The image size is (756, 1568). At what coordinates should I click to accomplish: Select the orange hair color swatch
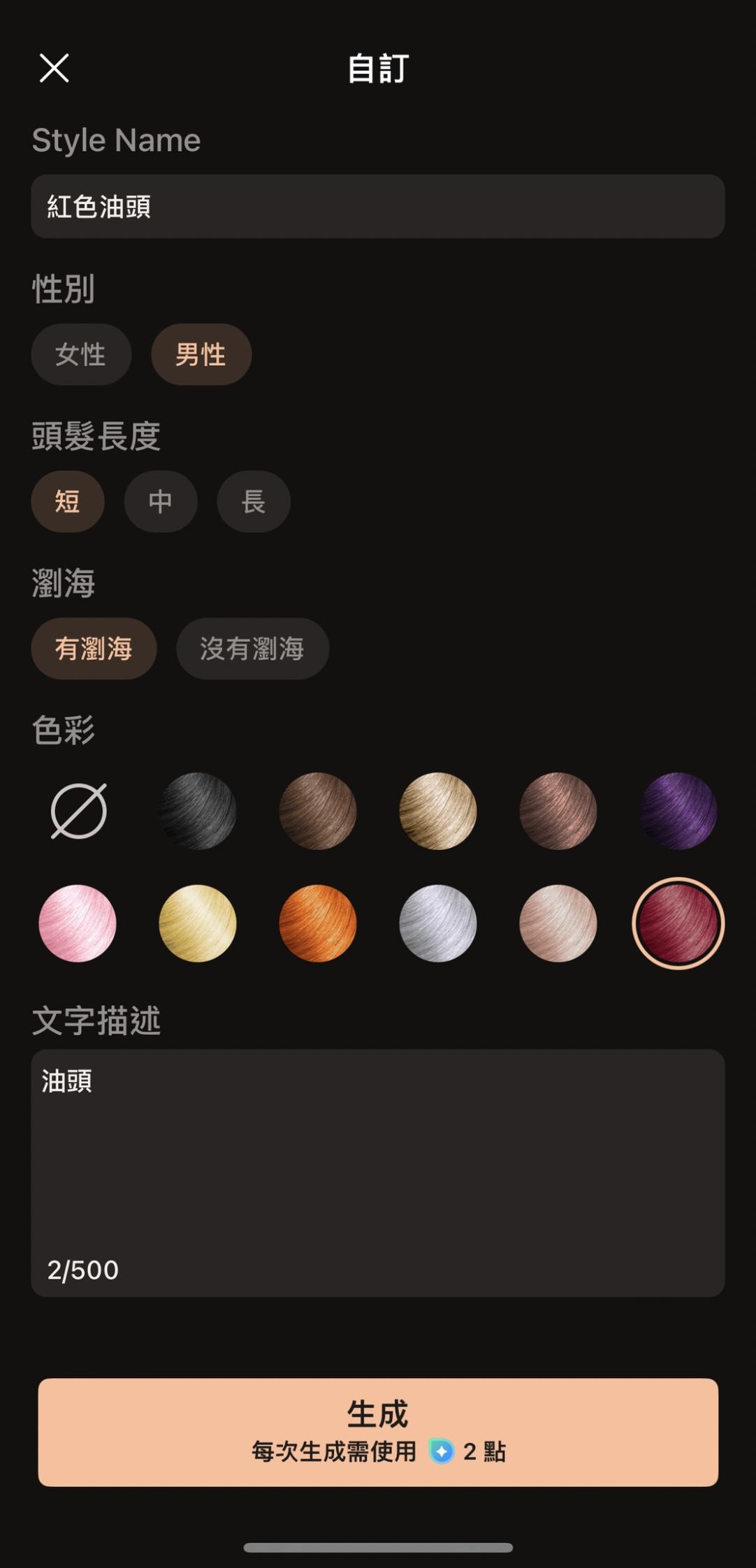[x=318, y=924]
